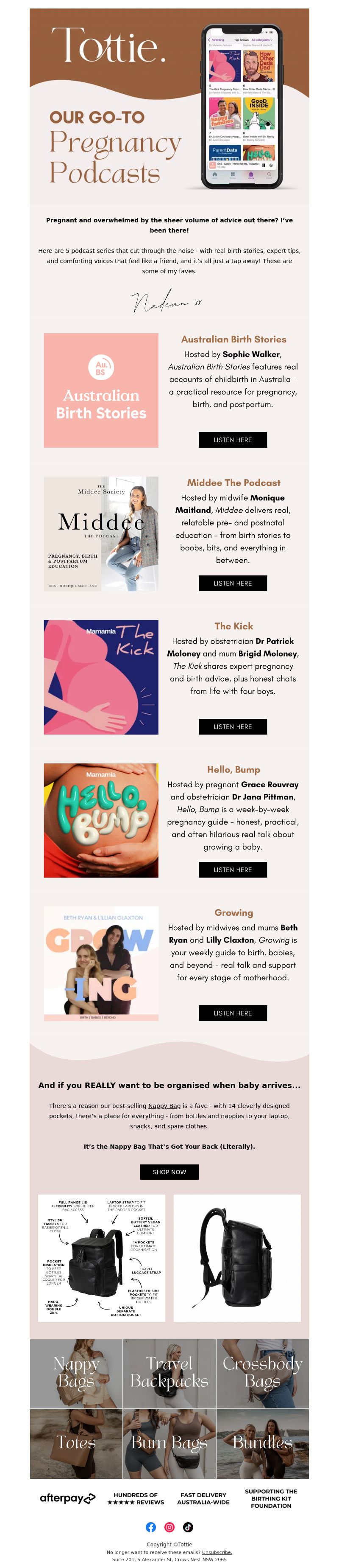Listen to The Kick podcast

coord(233,726)
